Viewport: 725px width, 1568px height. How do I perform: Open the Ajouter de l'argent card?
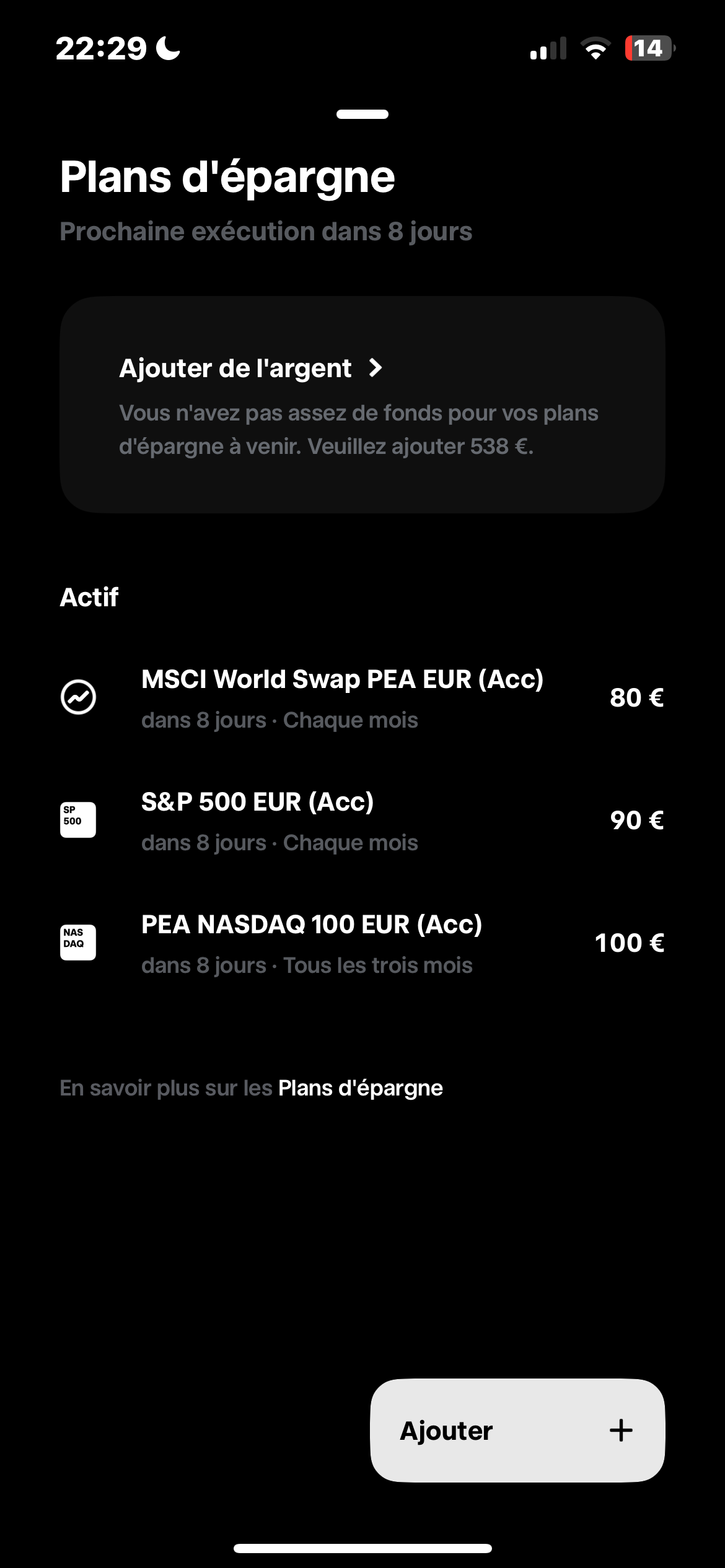pos(362,404)
